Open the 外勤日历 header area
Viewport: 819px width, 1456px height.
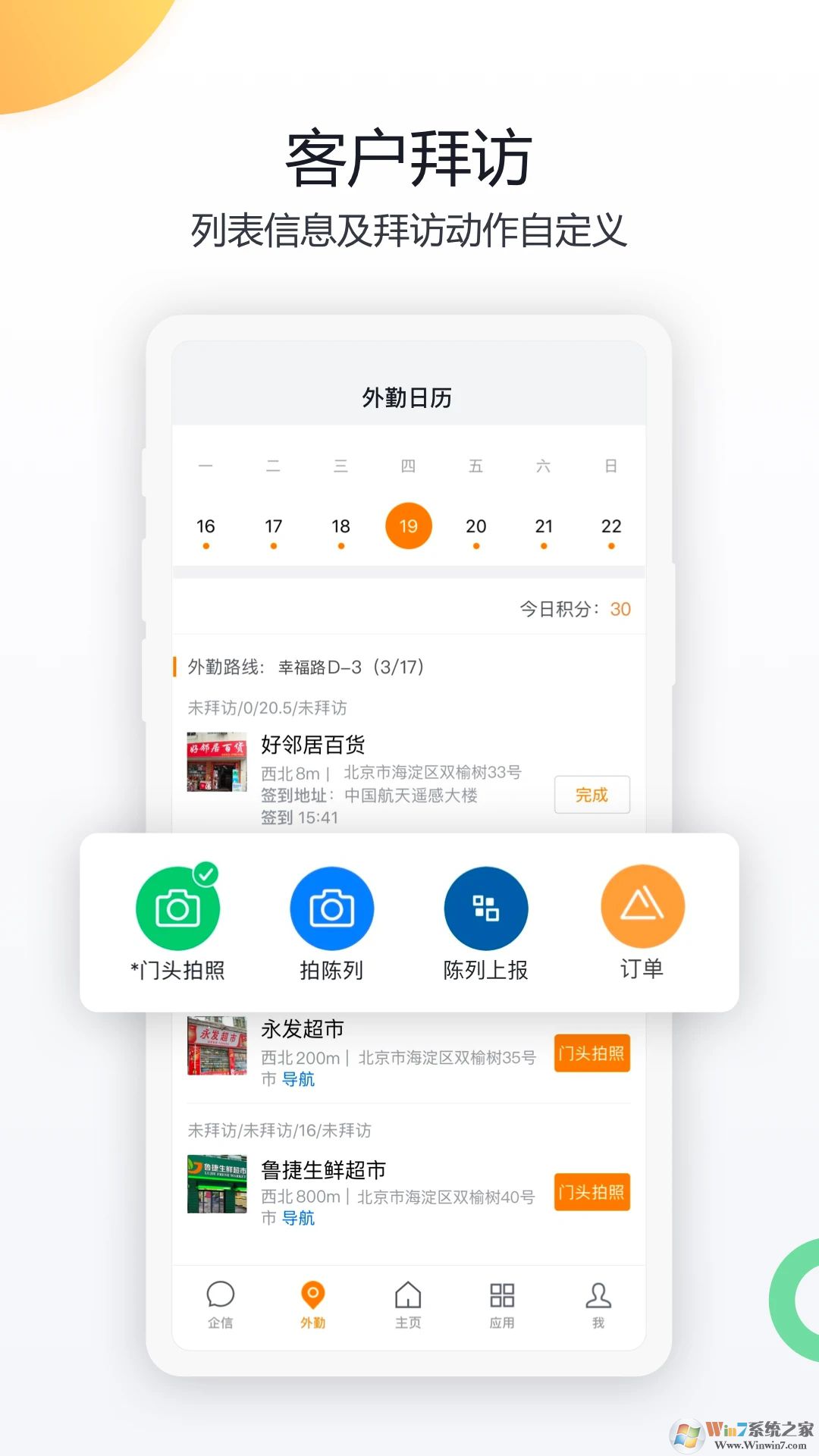point(409,397)
